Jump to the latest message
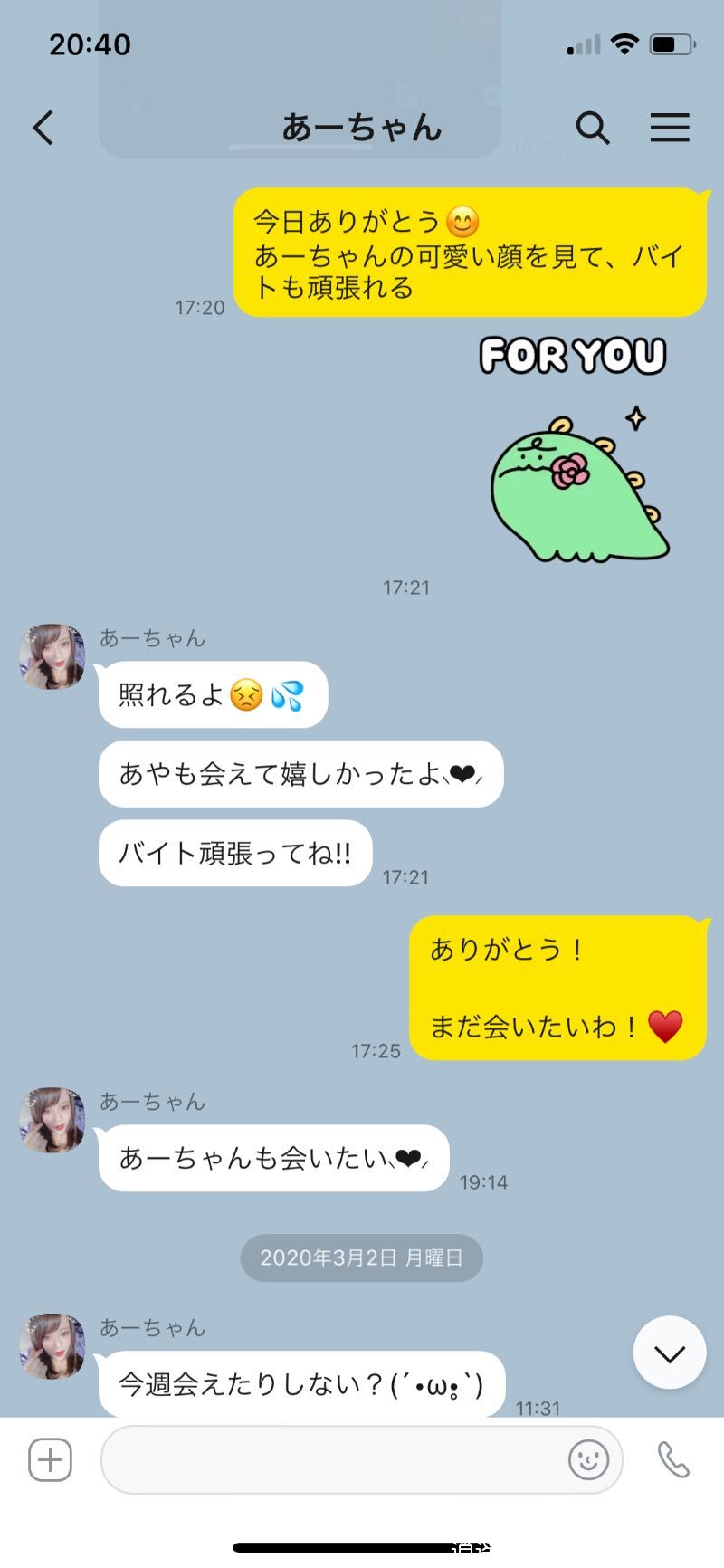The width and height of the screenshot is (724, 1568). tap(670, 1353)
